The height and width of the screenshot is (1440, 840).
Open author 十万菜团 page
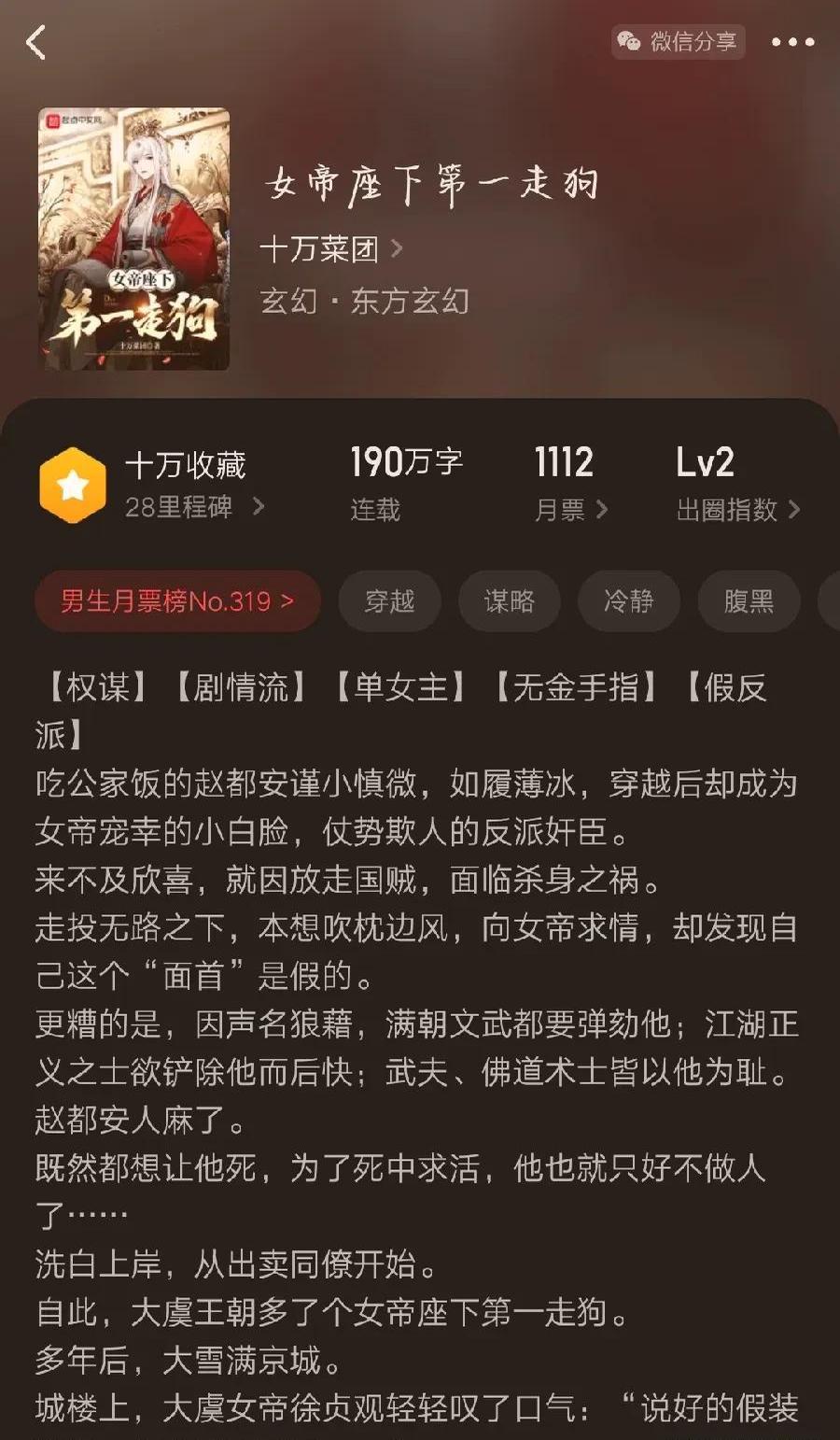[330, 248]
